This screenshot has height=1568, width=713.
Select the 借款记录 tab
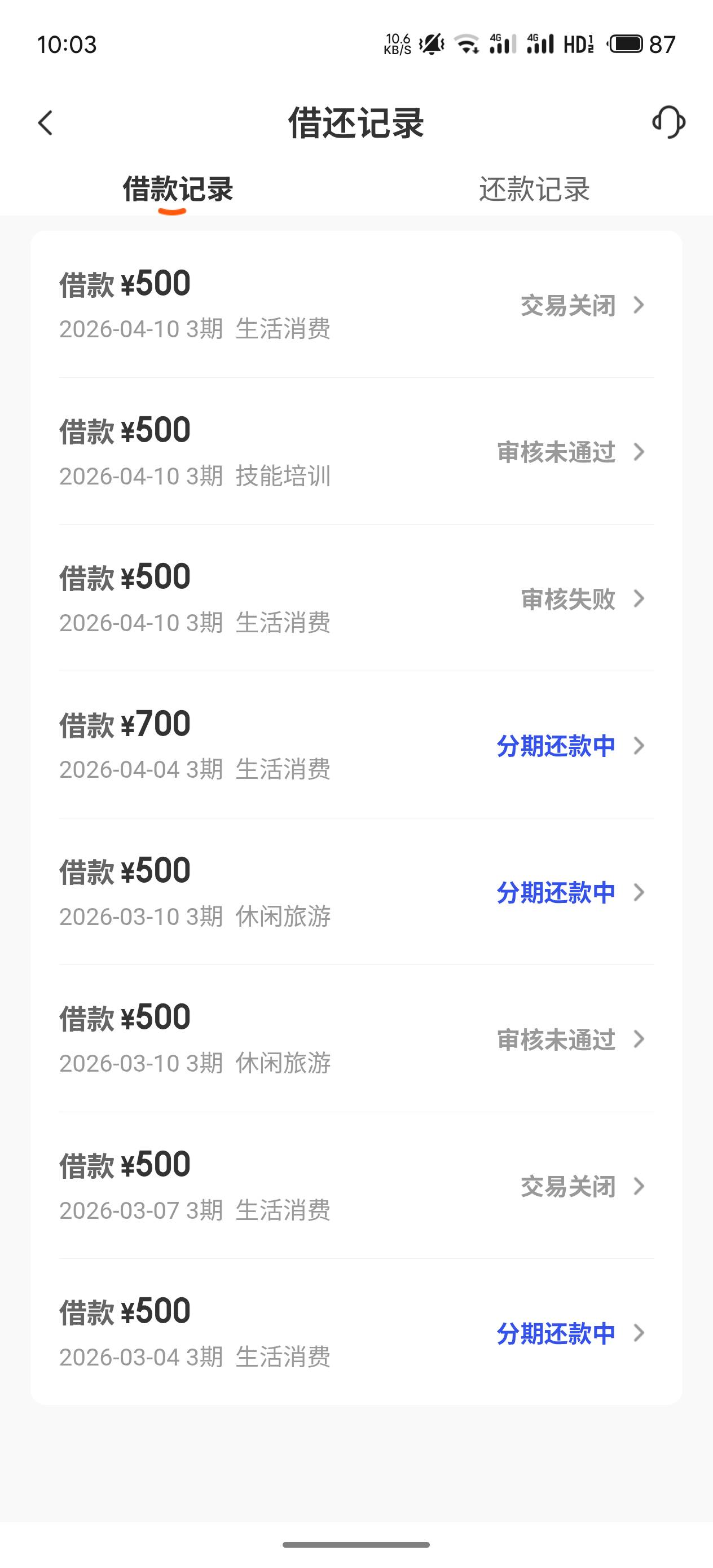(x=178, y=190)
